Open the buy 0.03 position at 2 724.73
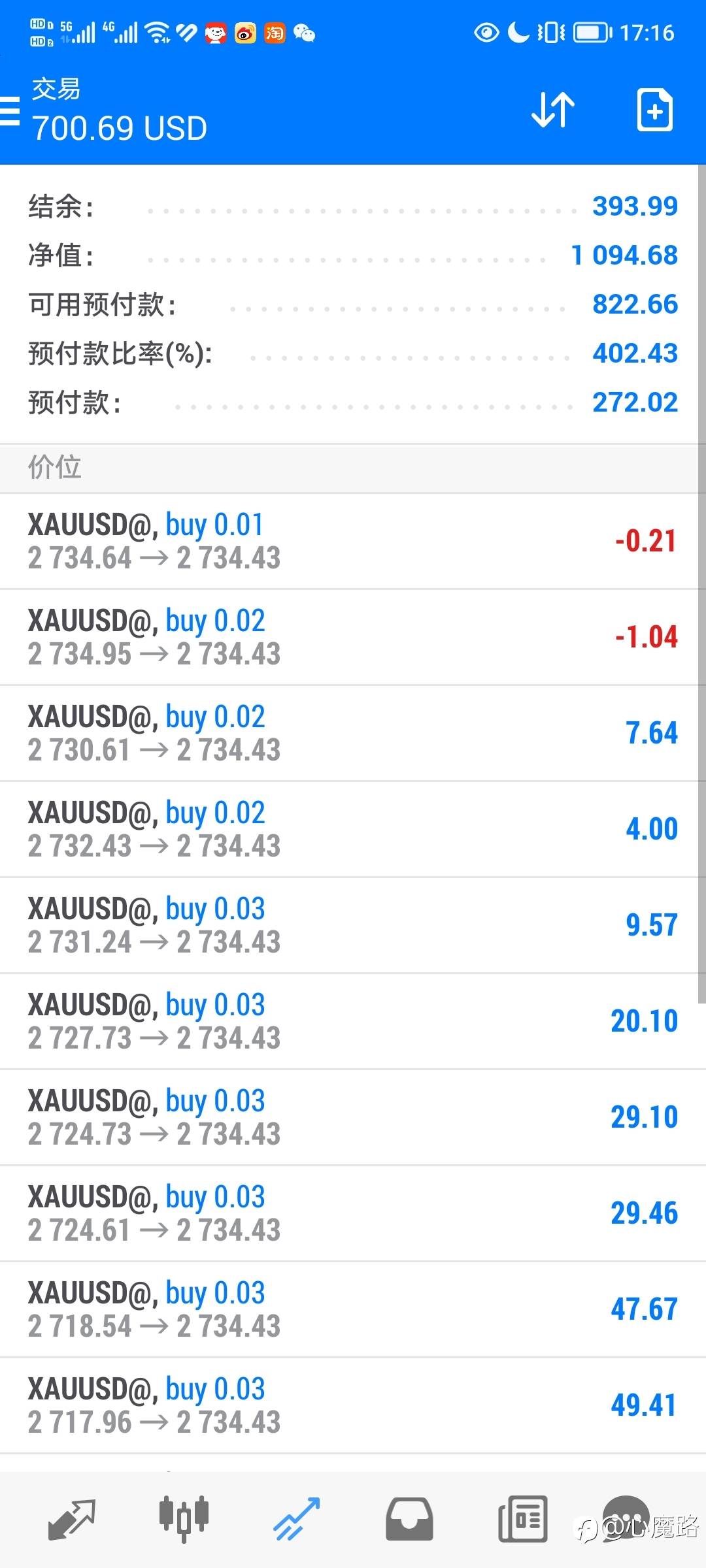The width and height of the screenshot is (706, 1568). point(353,1117)
